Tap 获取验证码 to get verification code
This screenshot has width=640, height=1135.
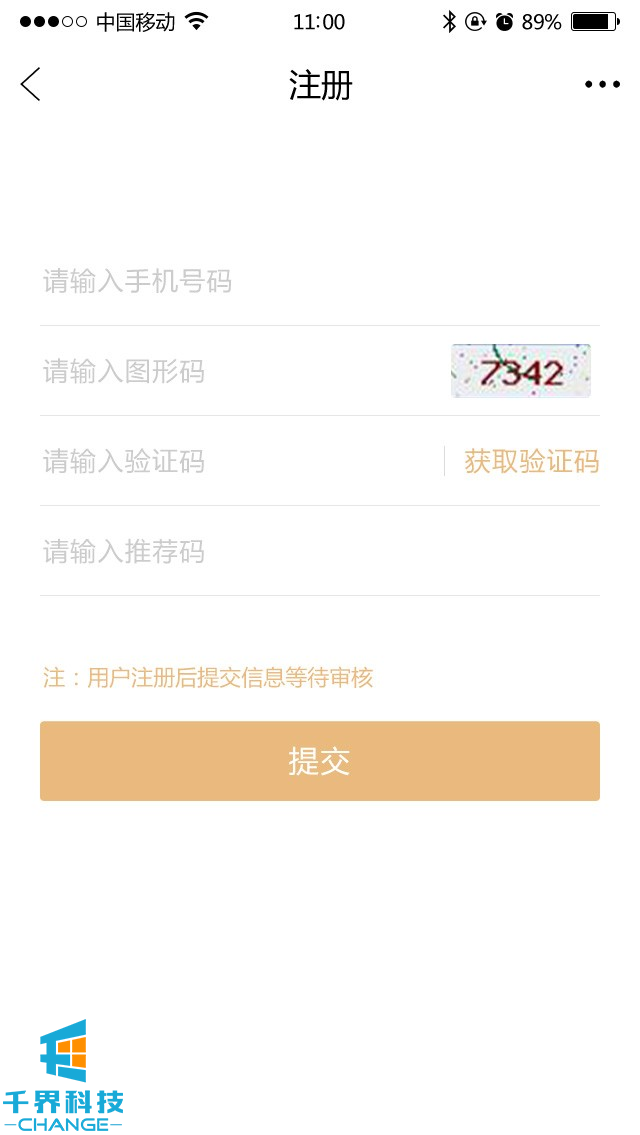click(x=531, y=461)
